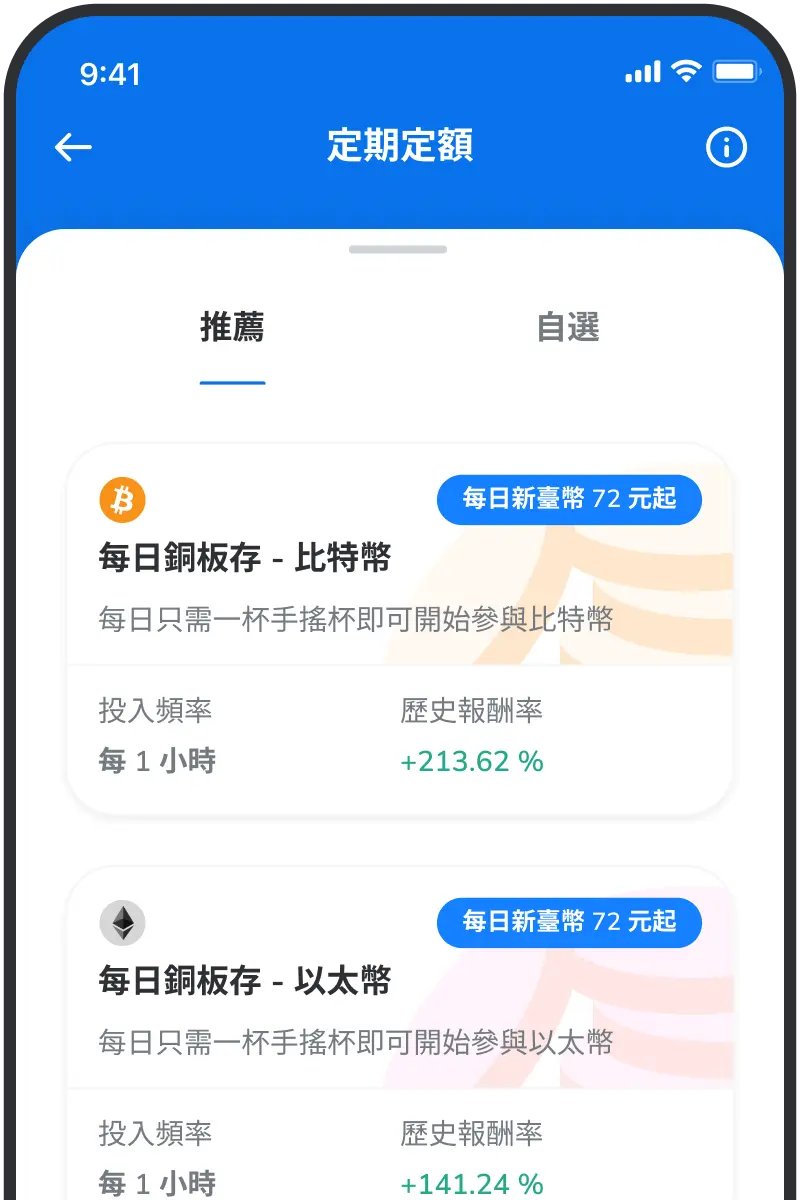The image size is (800, 1200).
Task: Switch to the 自選 tab
Action: tap(568, 328)
